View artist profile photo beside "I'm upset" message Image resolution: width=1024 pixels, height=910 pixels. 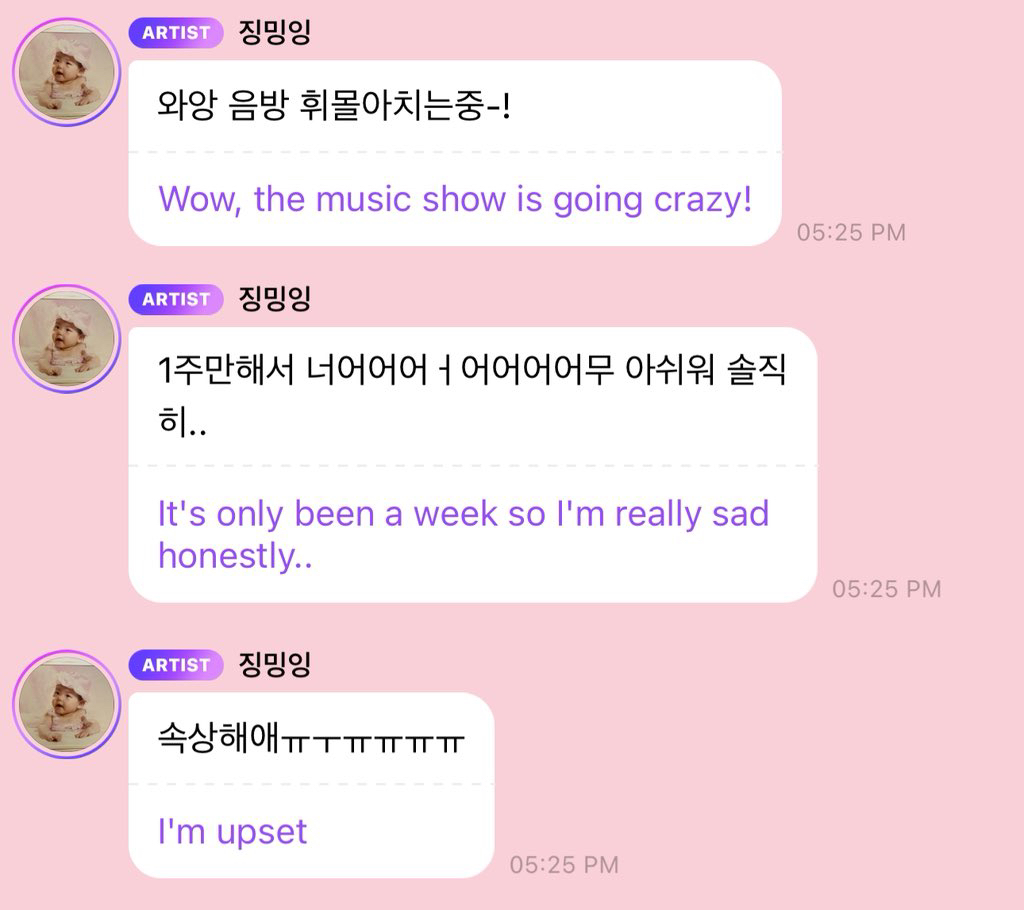click(66, 704)
